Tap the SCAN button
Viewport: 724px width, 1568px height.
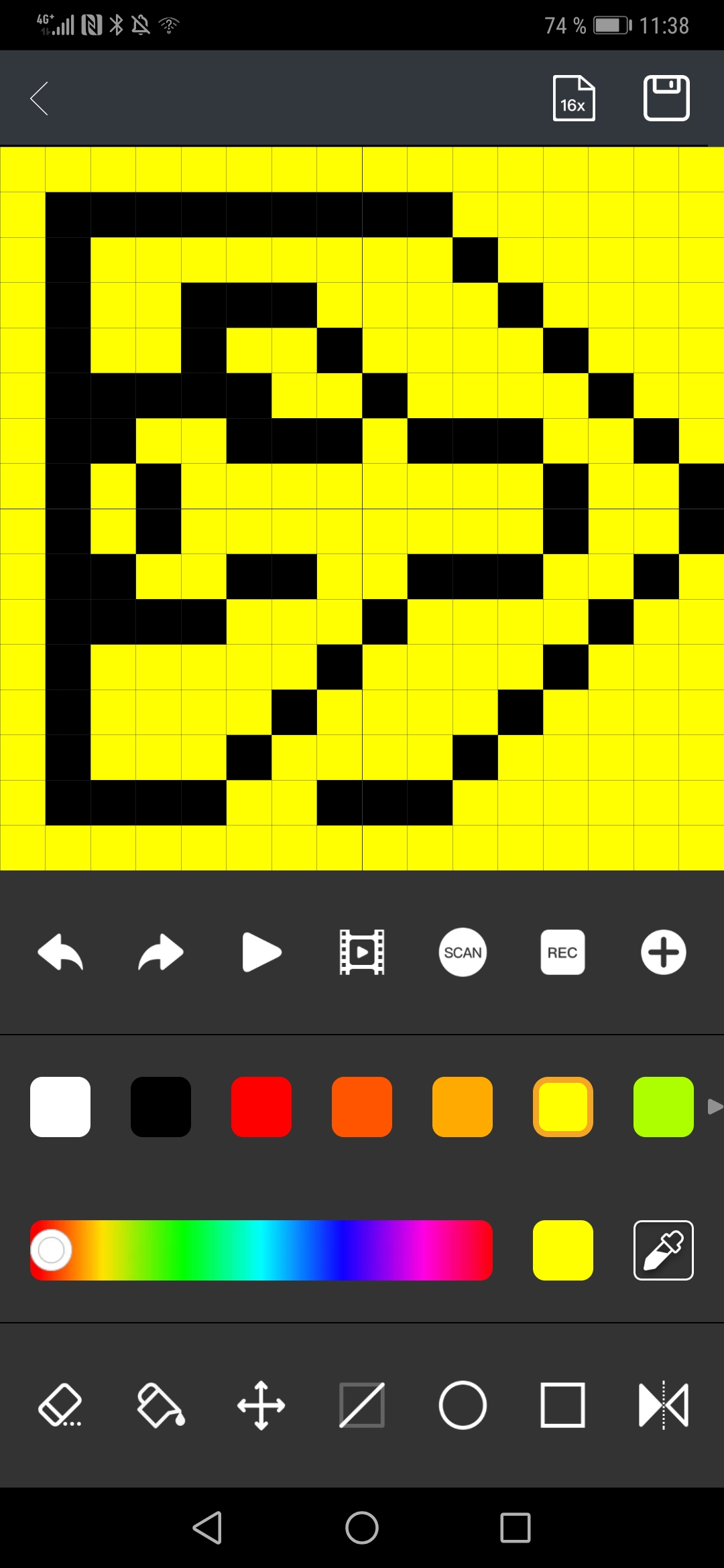pos(463,952)
